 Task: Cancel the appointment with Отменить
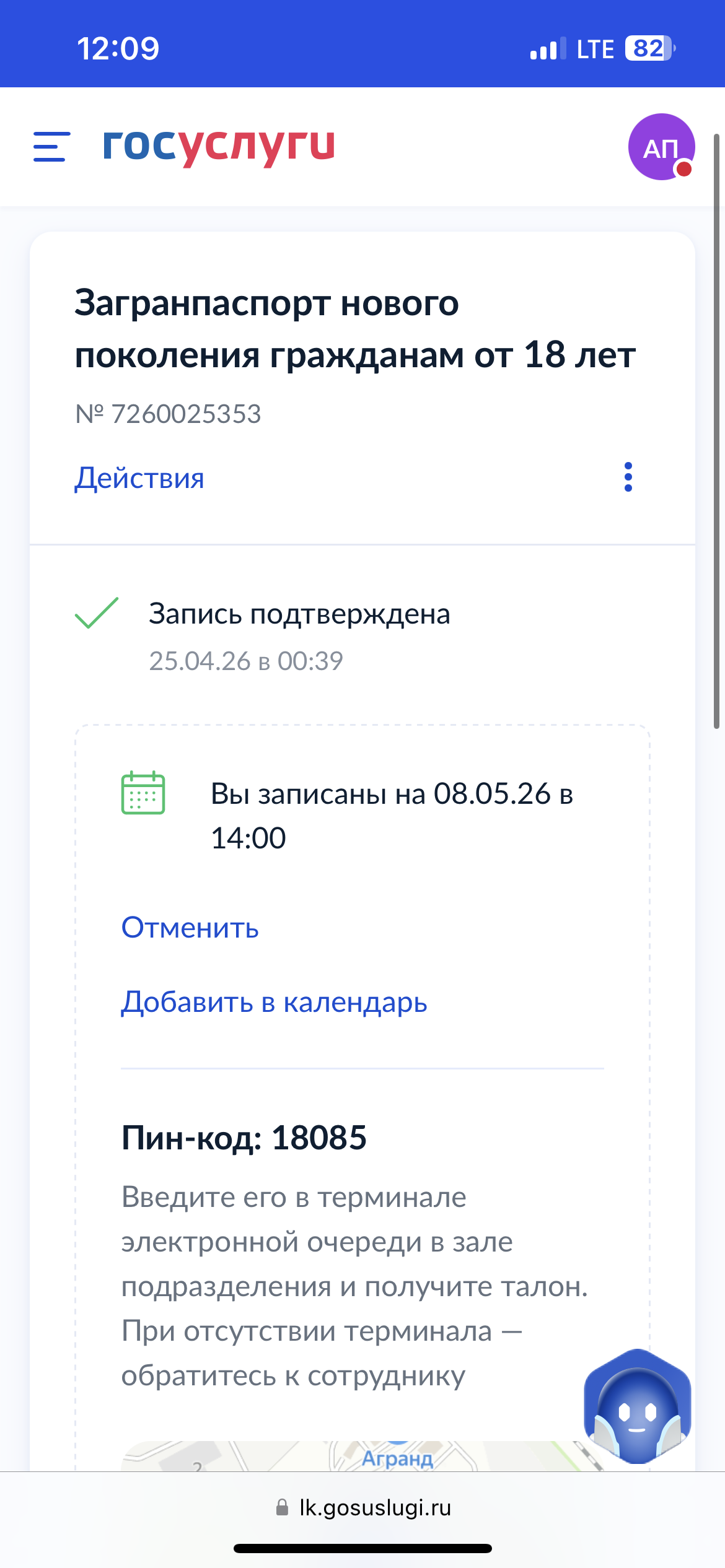pyautogui.click(x=190, y=928)
